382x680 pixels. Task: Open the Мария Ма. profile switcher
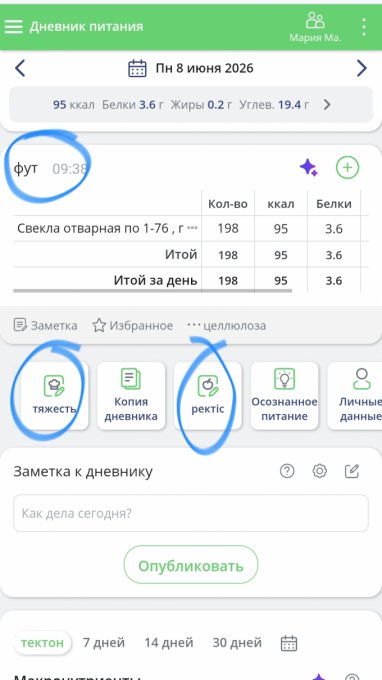click(x=315, y=27)
